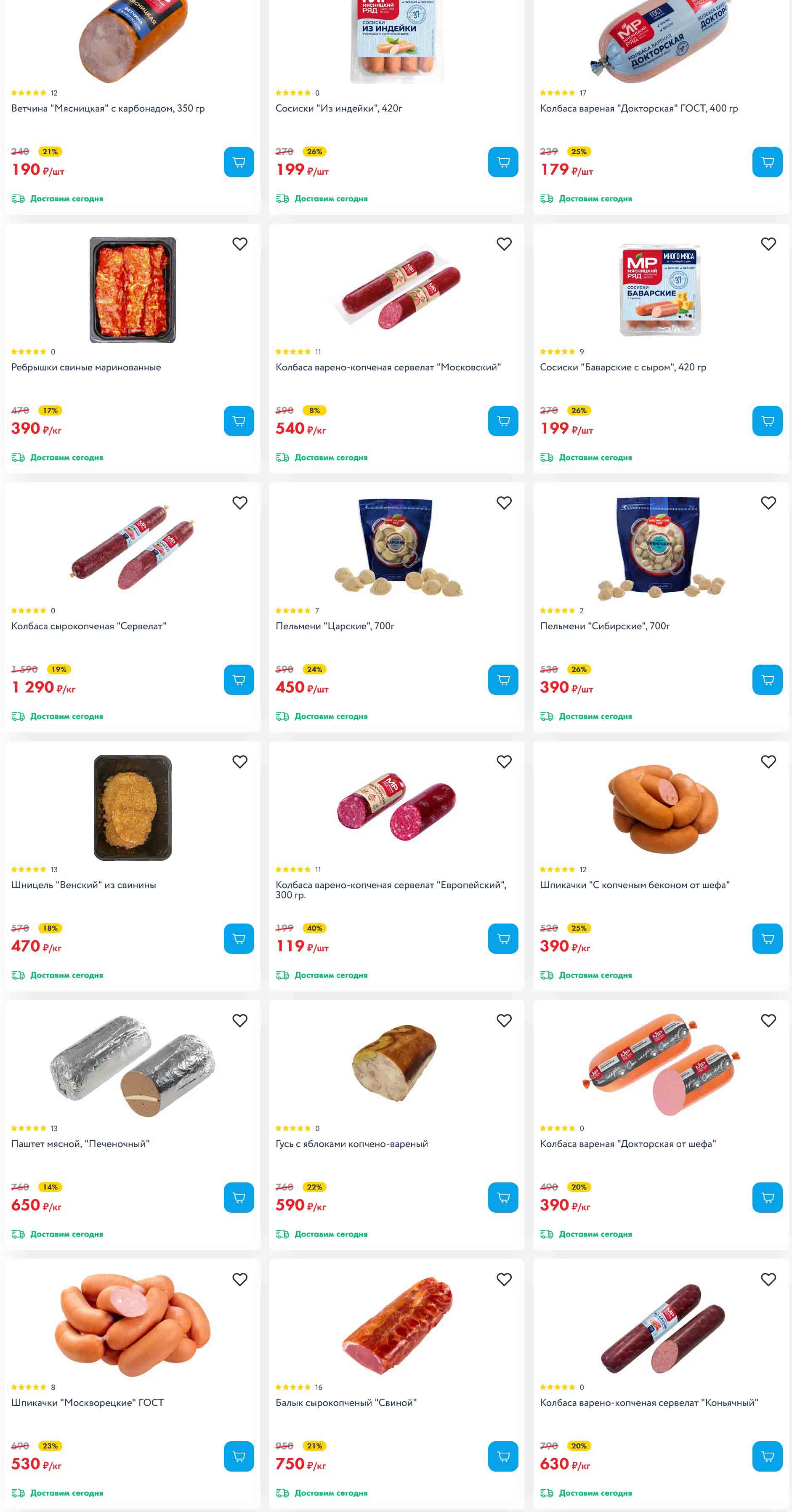Add Шпикачки "Москворецкие" ГОСТ to cart
The width and height of the screenshot is (792, 1512).
click(239, 1456)
